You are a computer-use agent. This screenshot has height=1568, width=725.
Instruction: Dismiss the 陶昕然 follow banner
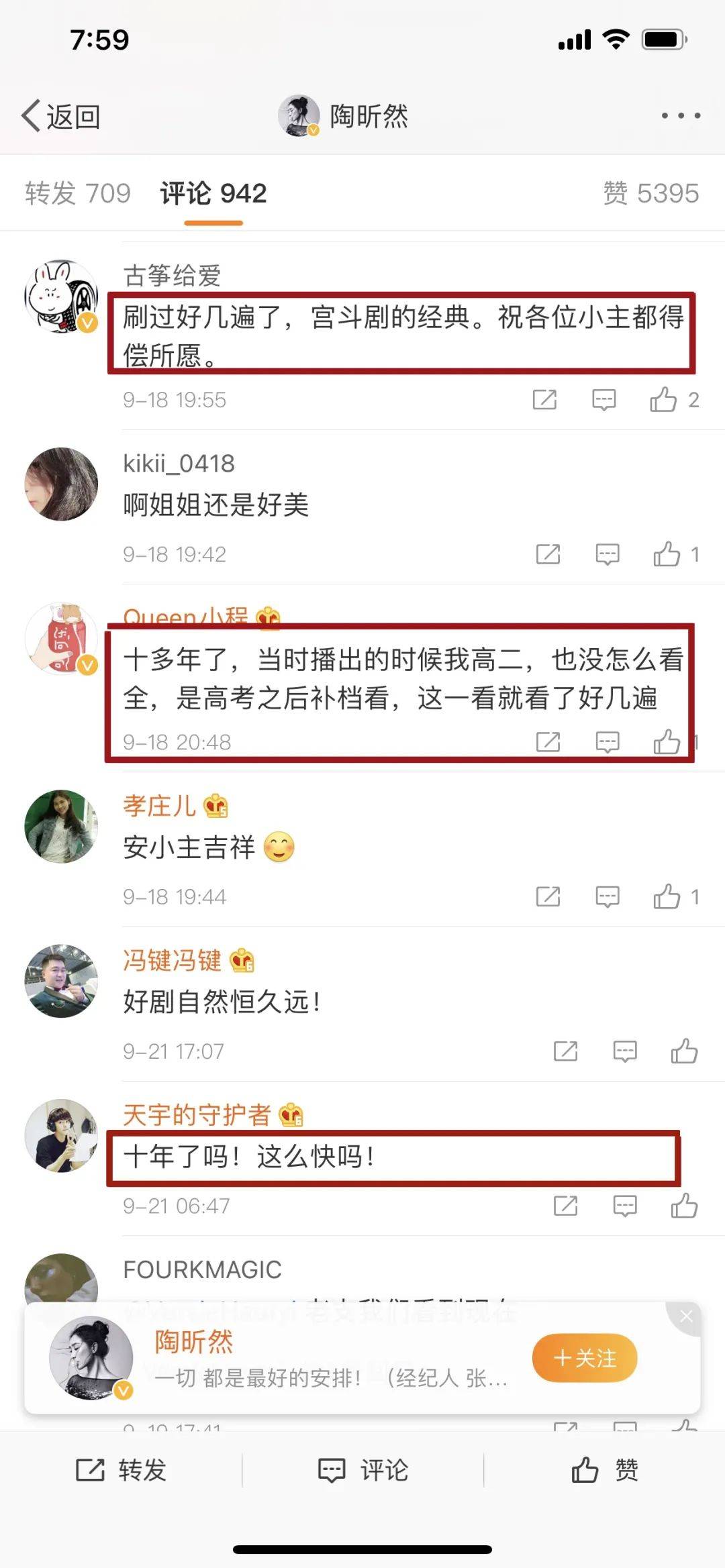pos(686,1316)
